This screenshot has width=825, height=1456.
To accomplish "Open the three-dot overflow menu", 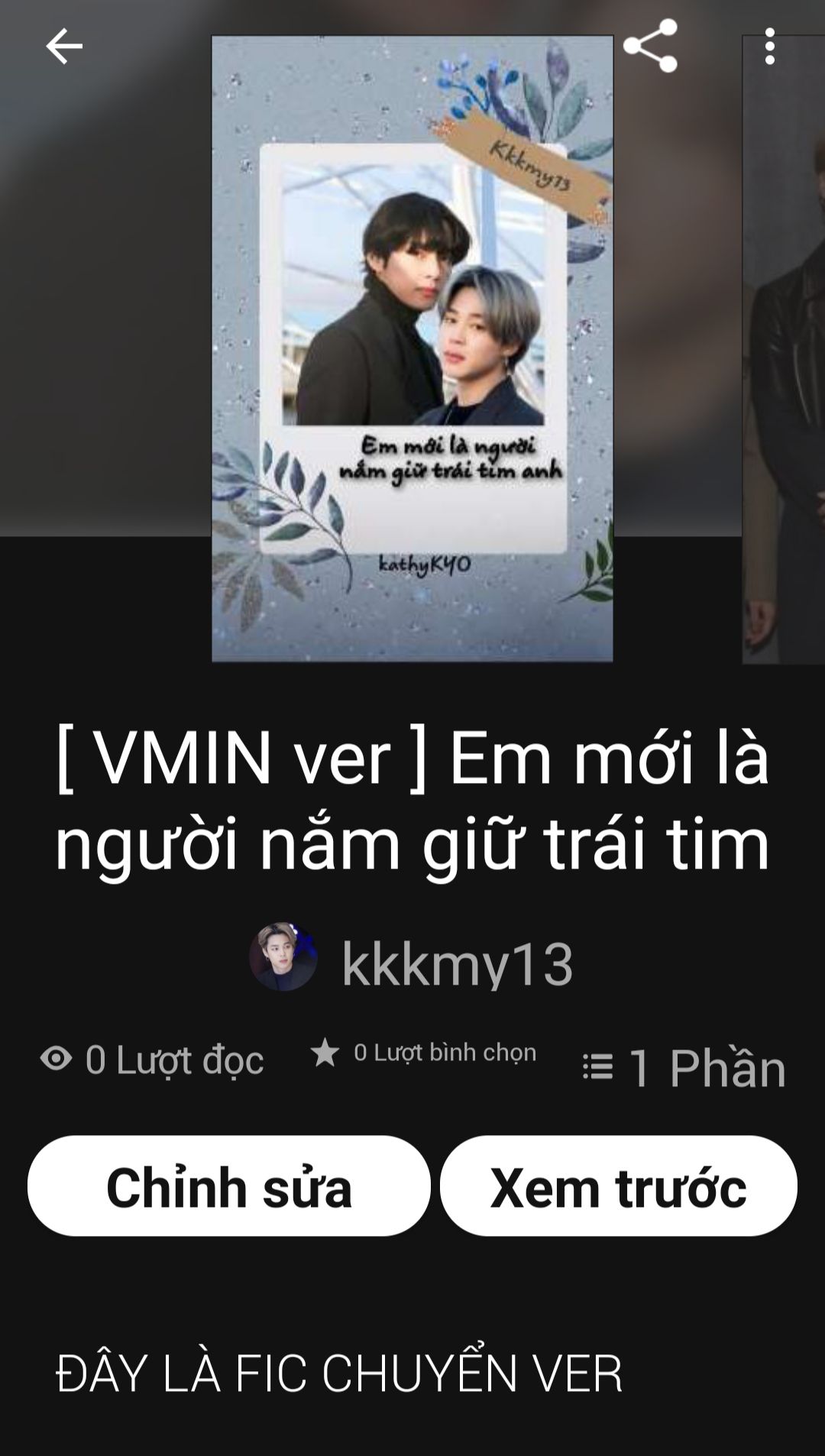I will 769,47.
